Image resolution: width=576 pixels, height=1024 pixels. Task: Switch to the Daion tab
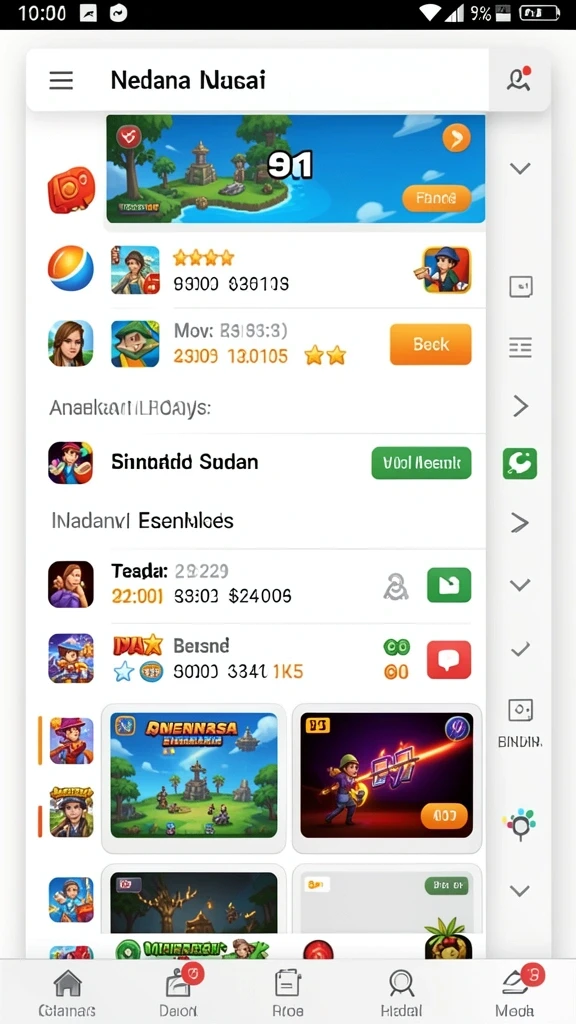[178, 993]
